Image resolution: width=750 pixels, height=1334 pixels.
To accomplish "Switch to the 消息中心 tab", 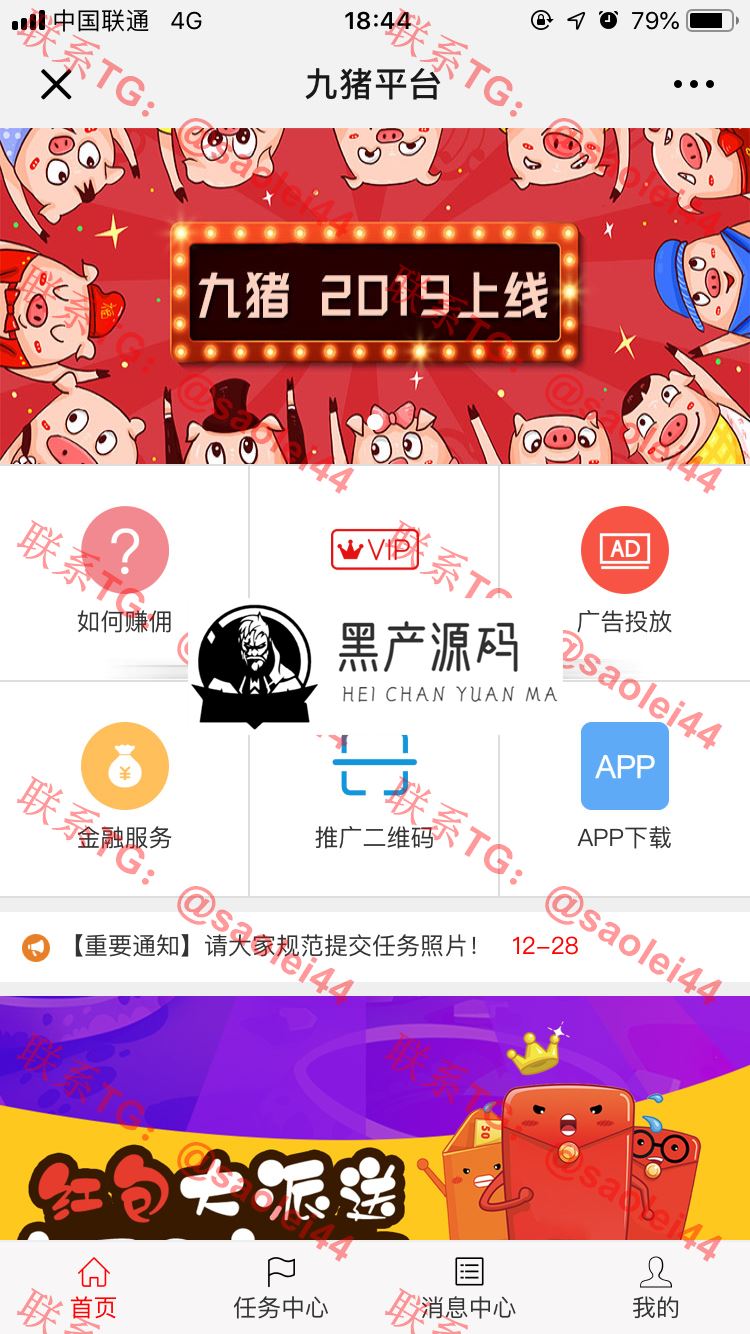I will click(468, 1288).
